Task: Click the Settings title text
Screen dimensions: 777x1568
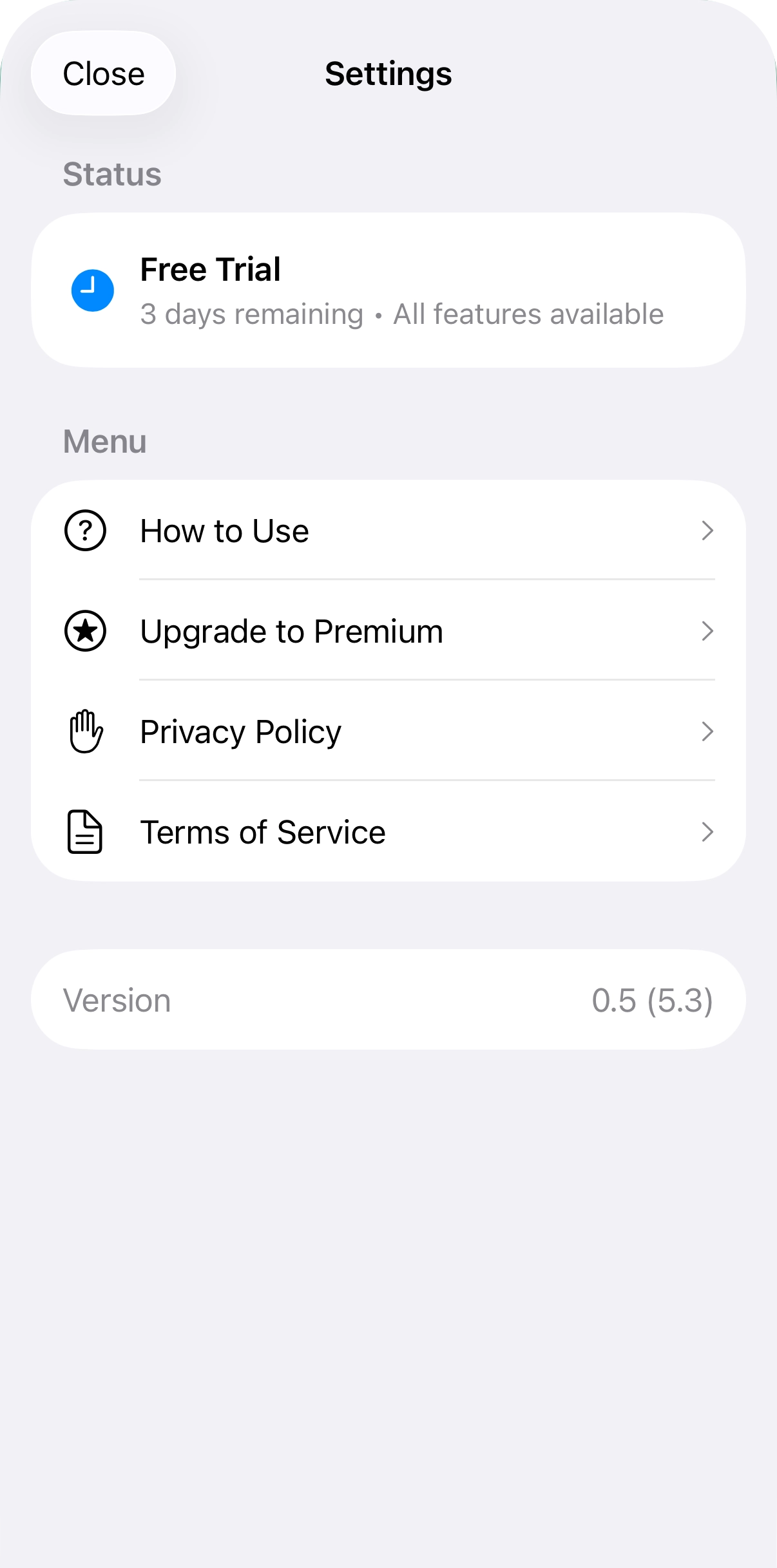Action: [388, 73]
